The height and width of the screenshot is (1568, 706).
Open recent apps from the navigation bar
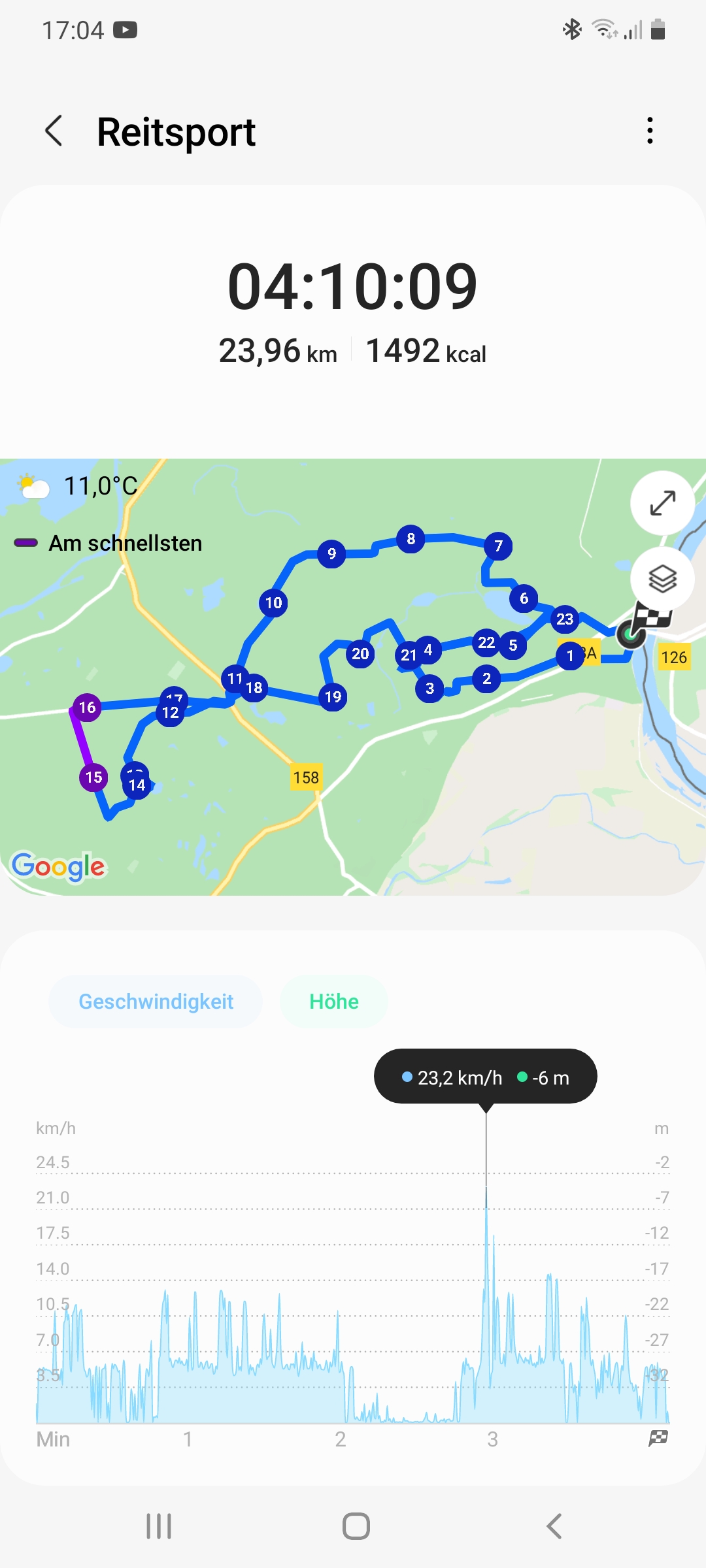pos(159,1526)
